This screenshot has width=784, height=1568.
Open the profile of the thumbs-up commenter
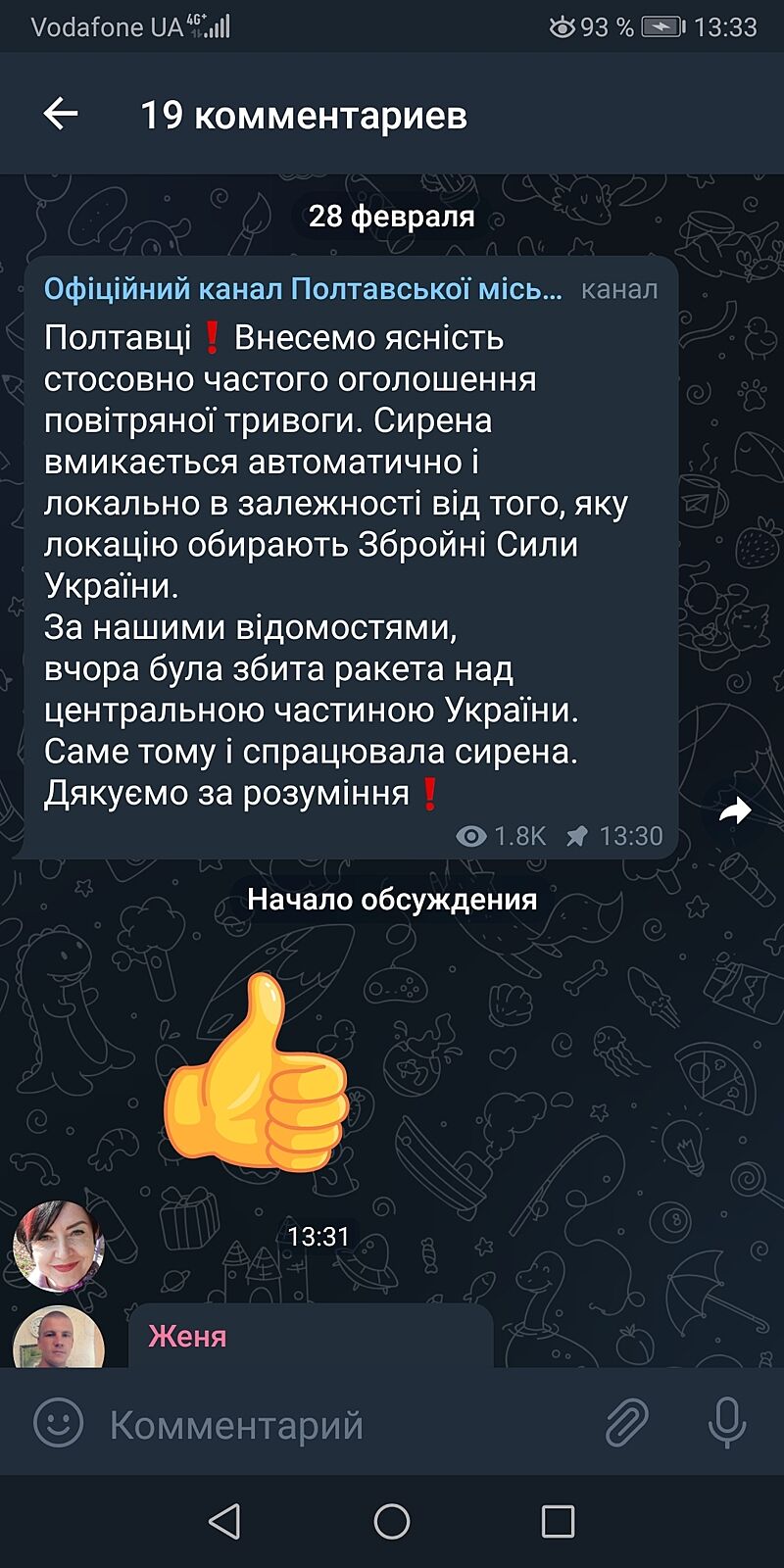click(59, 1247)
